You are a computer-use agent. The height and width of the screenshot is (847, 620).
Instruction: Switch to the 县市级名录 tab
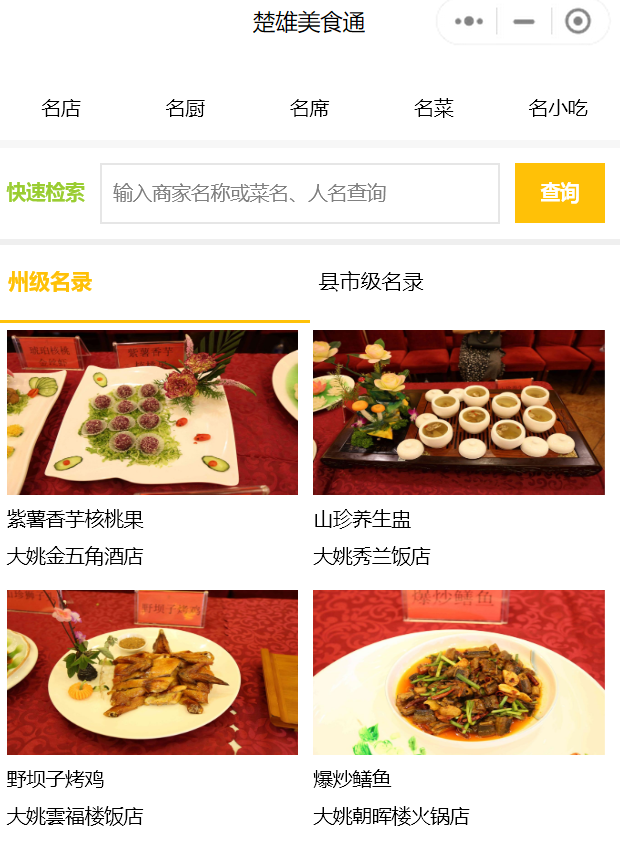371,282
